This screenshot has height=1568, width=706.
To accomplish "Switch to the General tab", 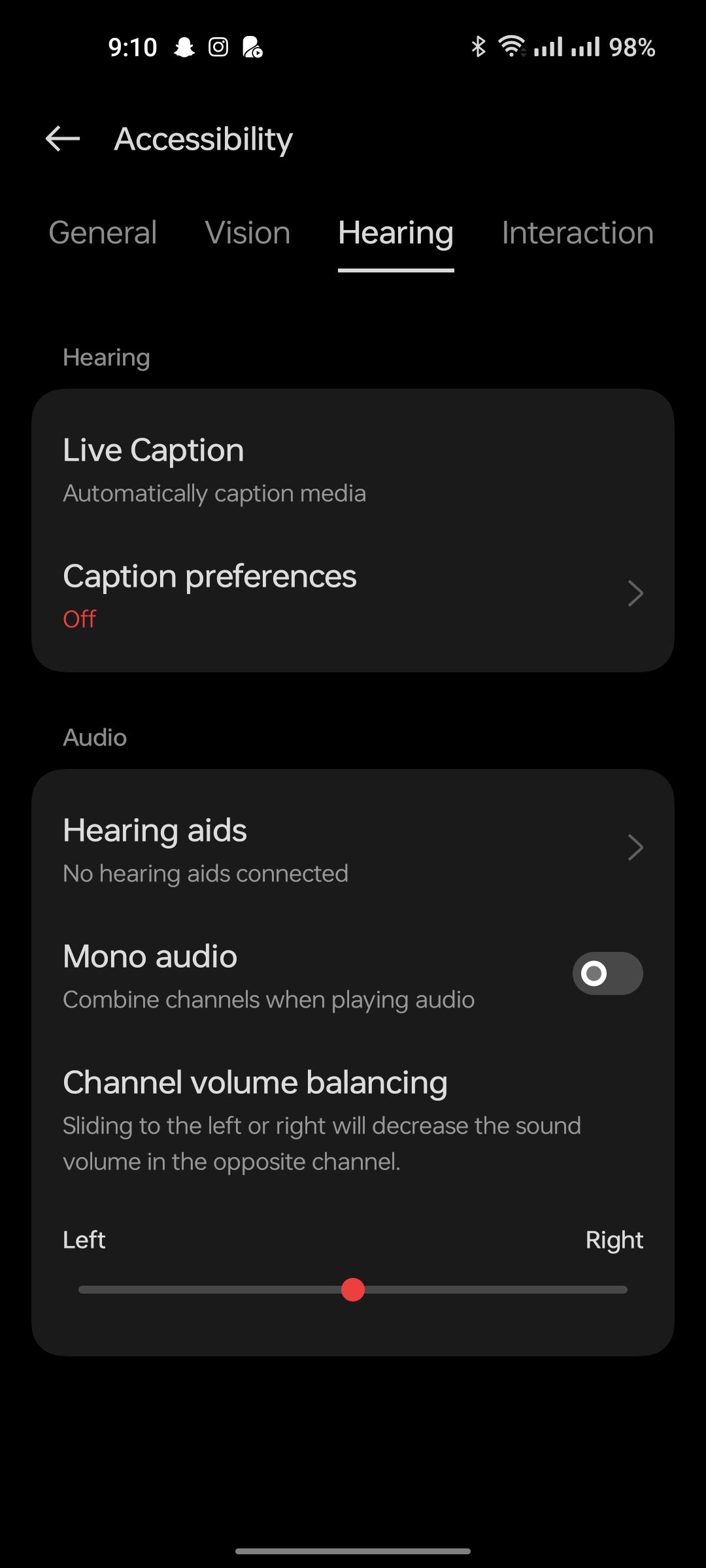I will pyautogui.click(x=103, y=233).
